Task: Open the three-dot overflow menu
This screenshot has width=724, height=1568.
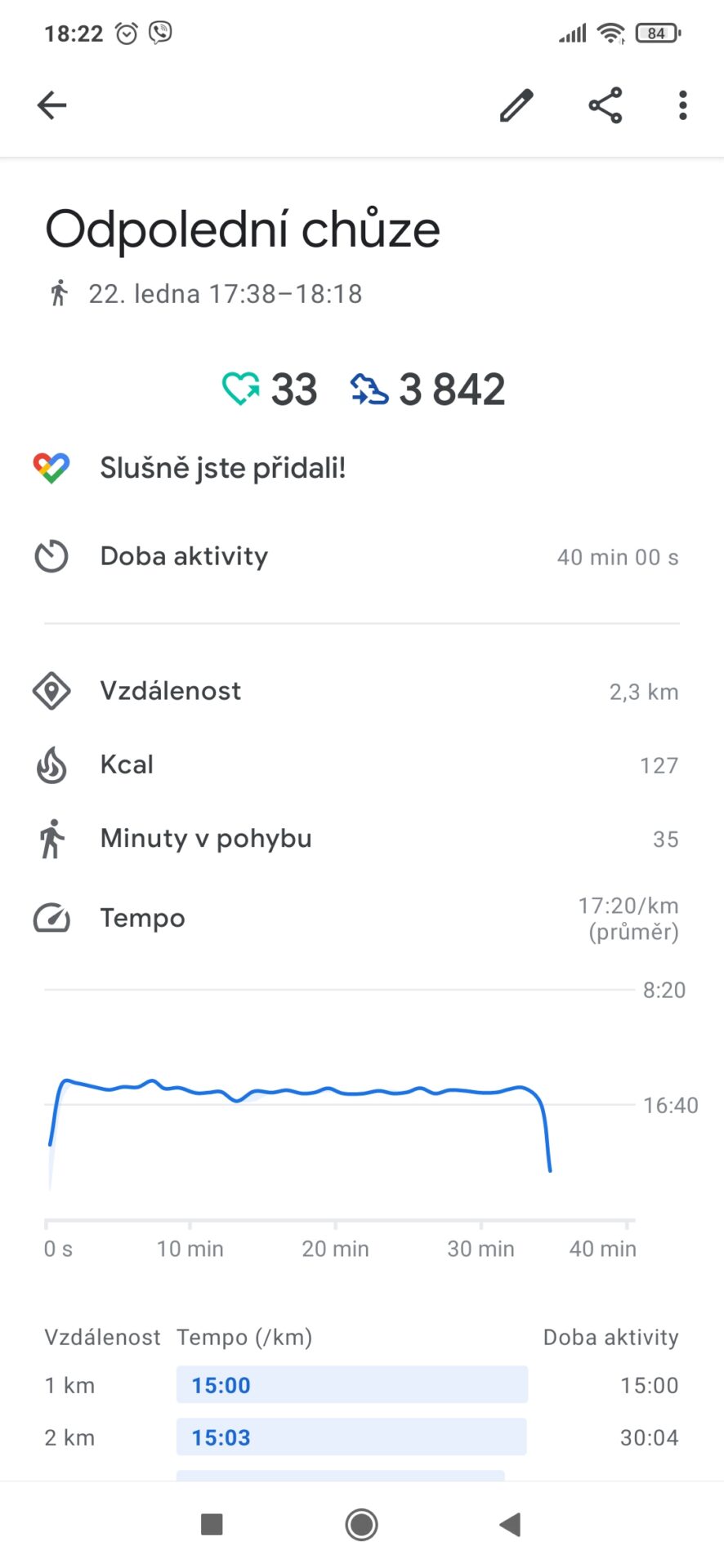Action: tap(683, 105)
